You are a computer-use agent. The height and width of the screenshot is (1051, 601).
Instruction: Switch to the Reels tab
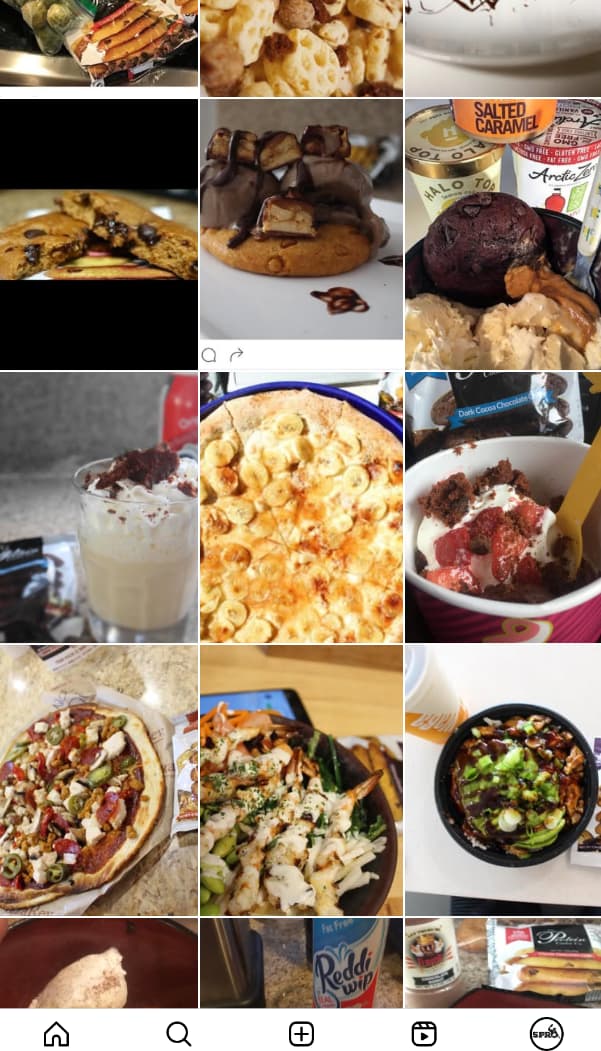pyautogui.click(x=424, y=1034)
